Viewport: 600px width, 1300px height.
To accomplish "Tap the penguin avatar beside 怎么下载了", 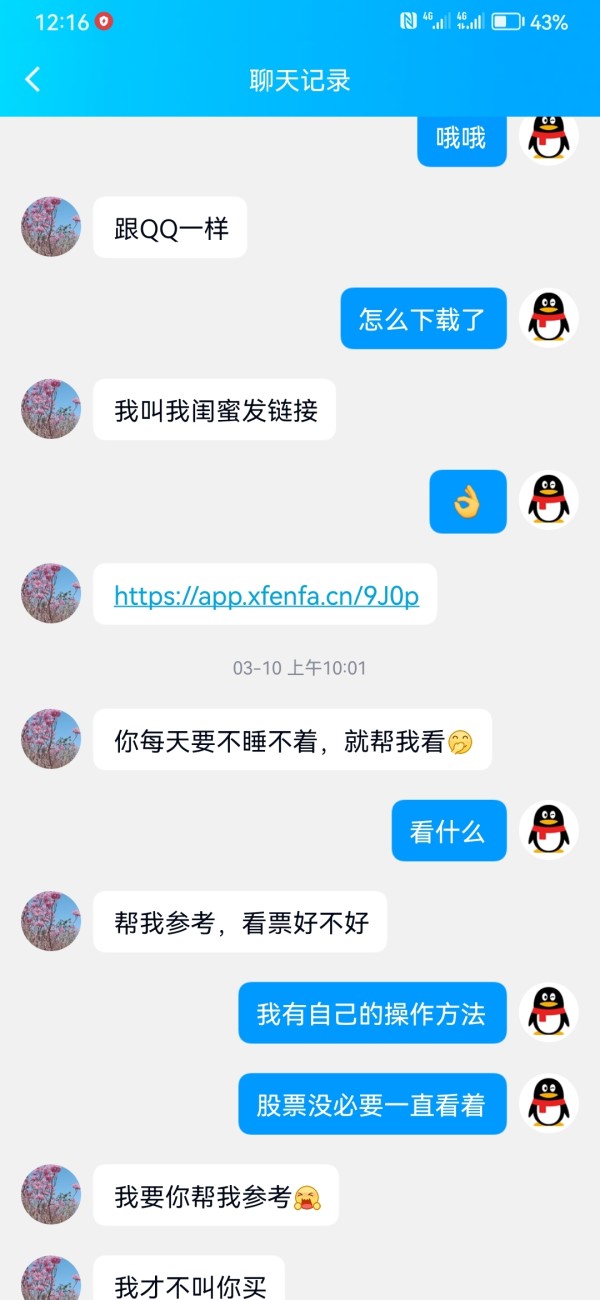I will (x=549, y=318).
